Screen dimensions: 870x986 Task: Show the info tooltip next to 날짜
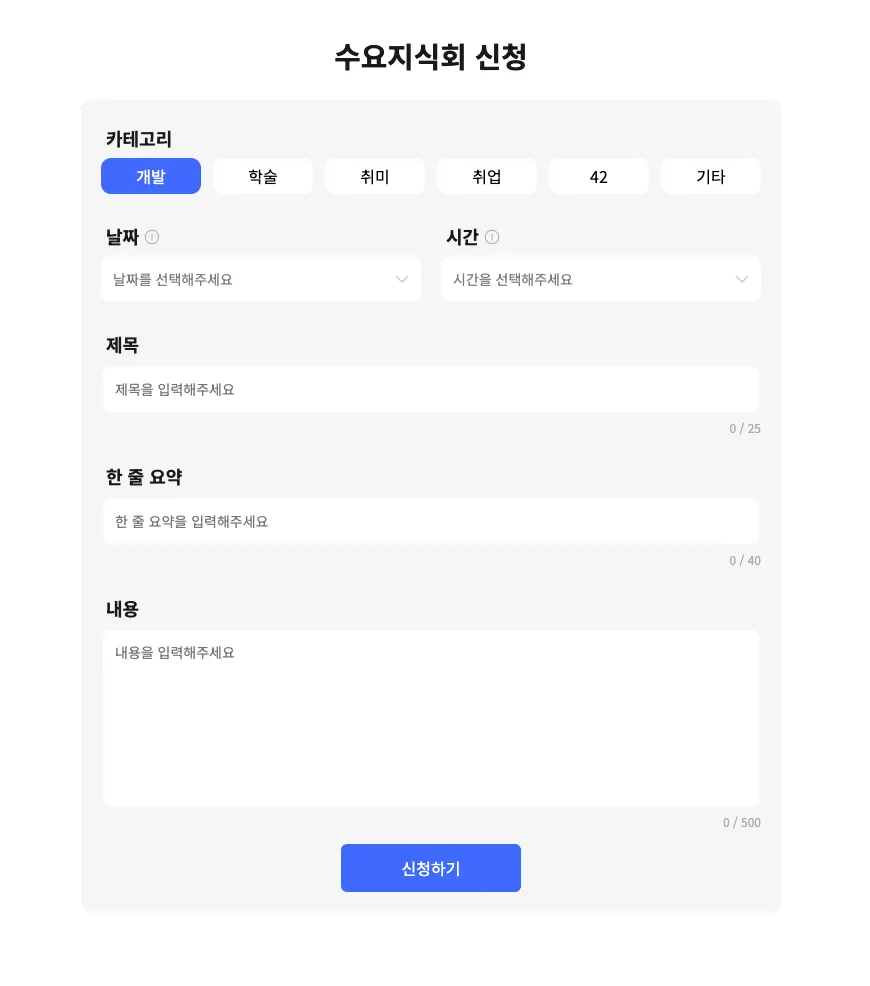[x=152, y=237]
